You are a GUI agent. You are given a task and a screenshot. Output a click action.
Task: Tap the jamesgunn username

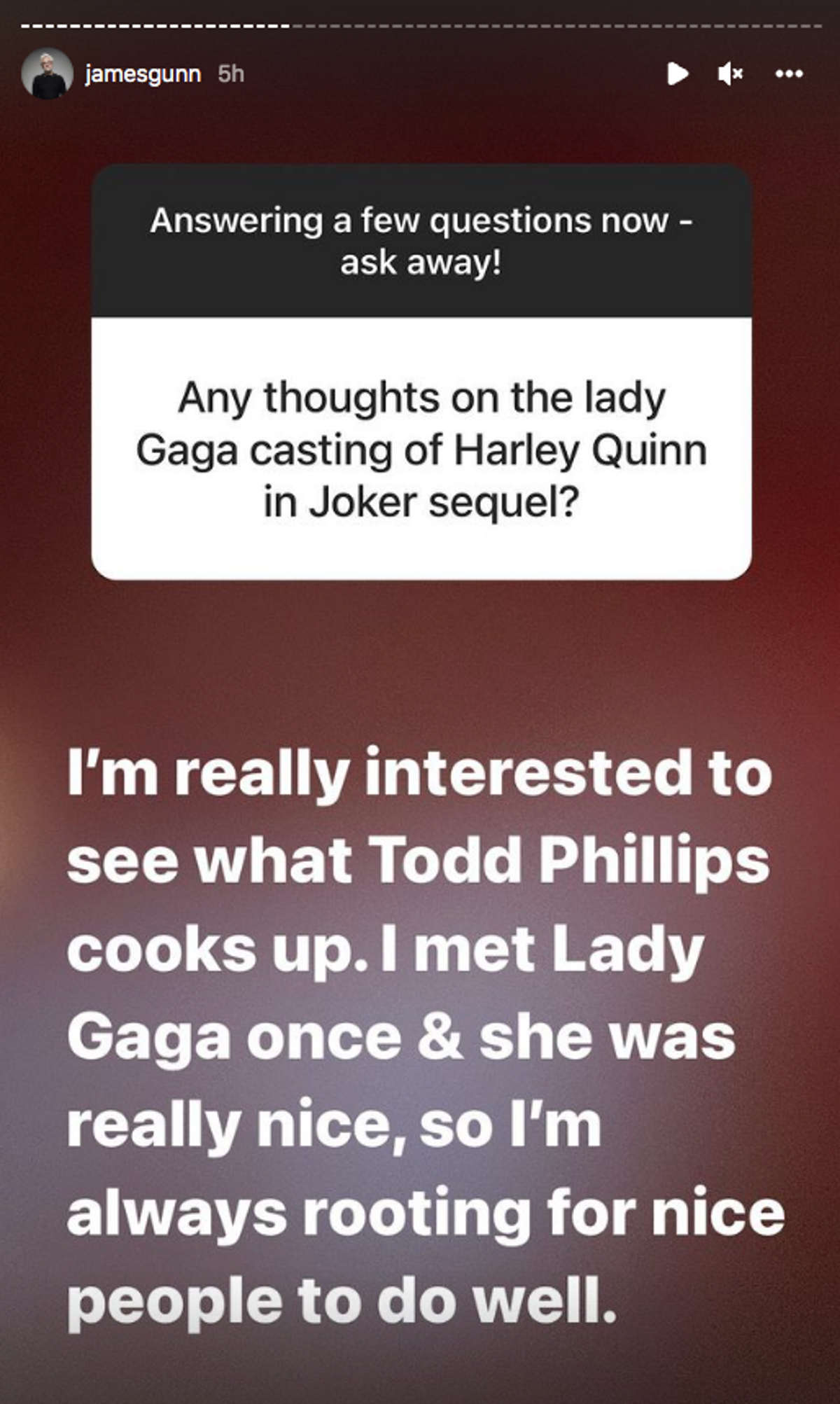point(143,74)
